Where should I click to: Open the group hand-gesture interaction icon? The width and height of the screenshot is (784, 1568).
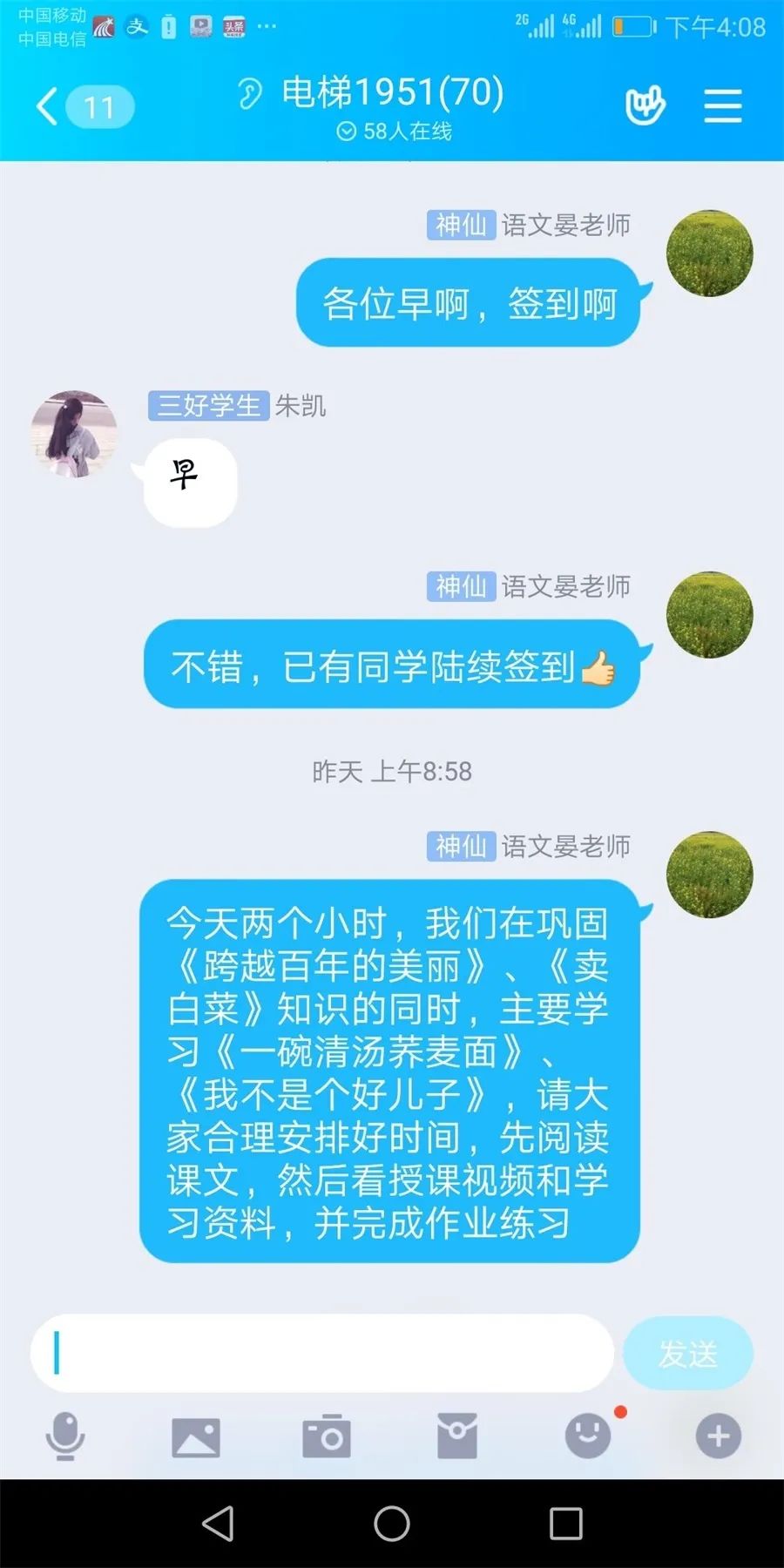pyautogui.click(x=645, y=106)
